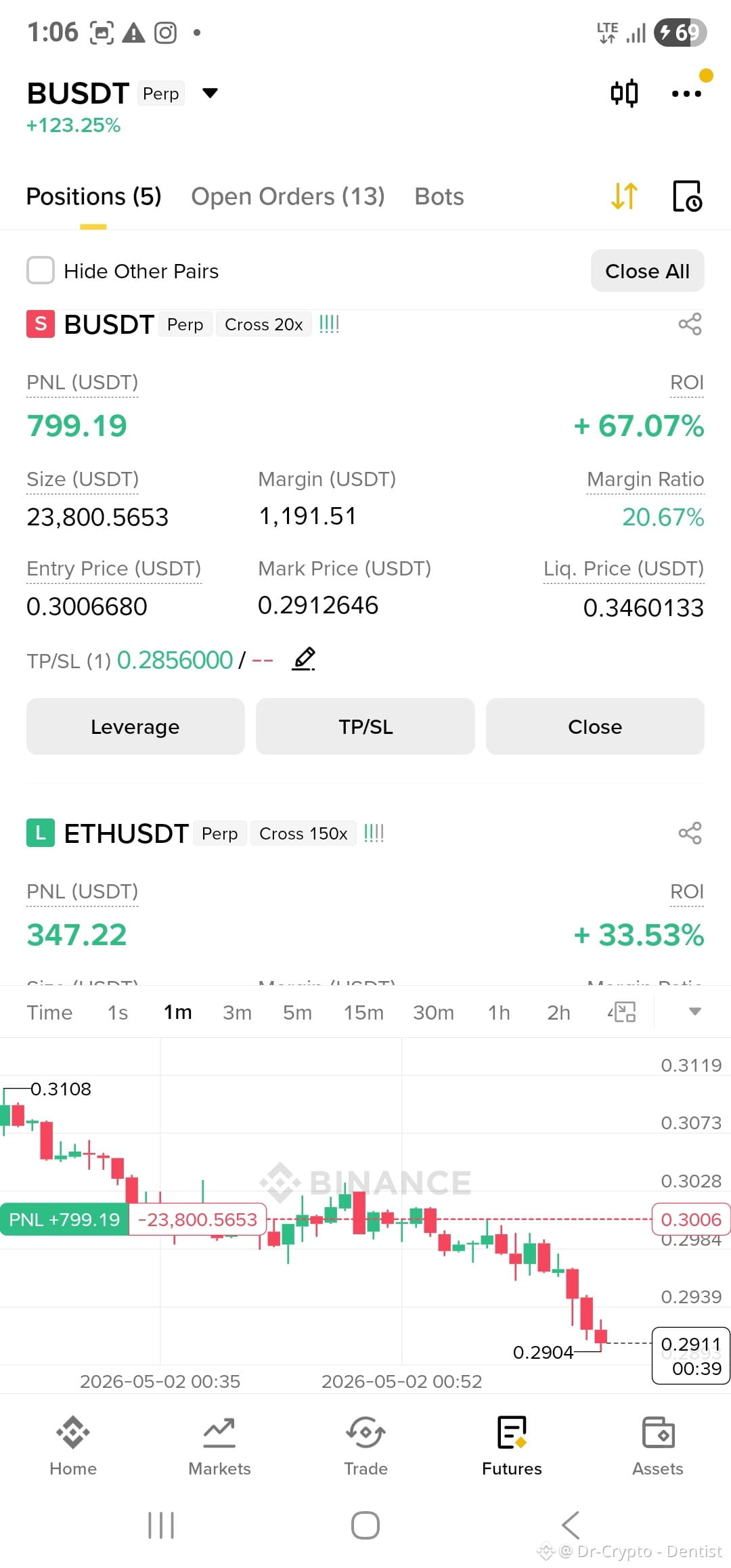
Task: Open the order history icon
Action: (687, 196)
